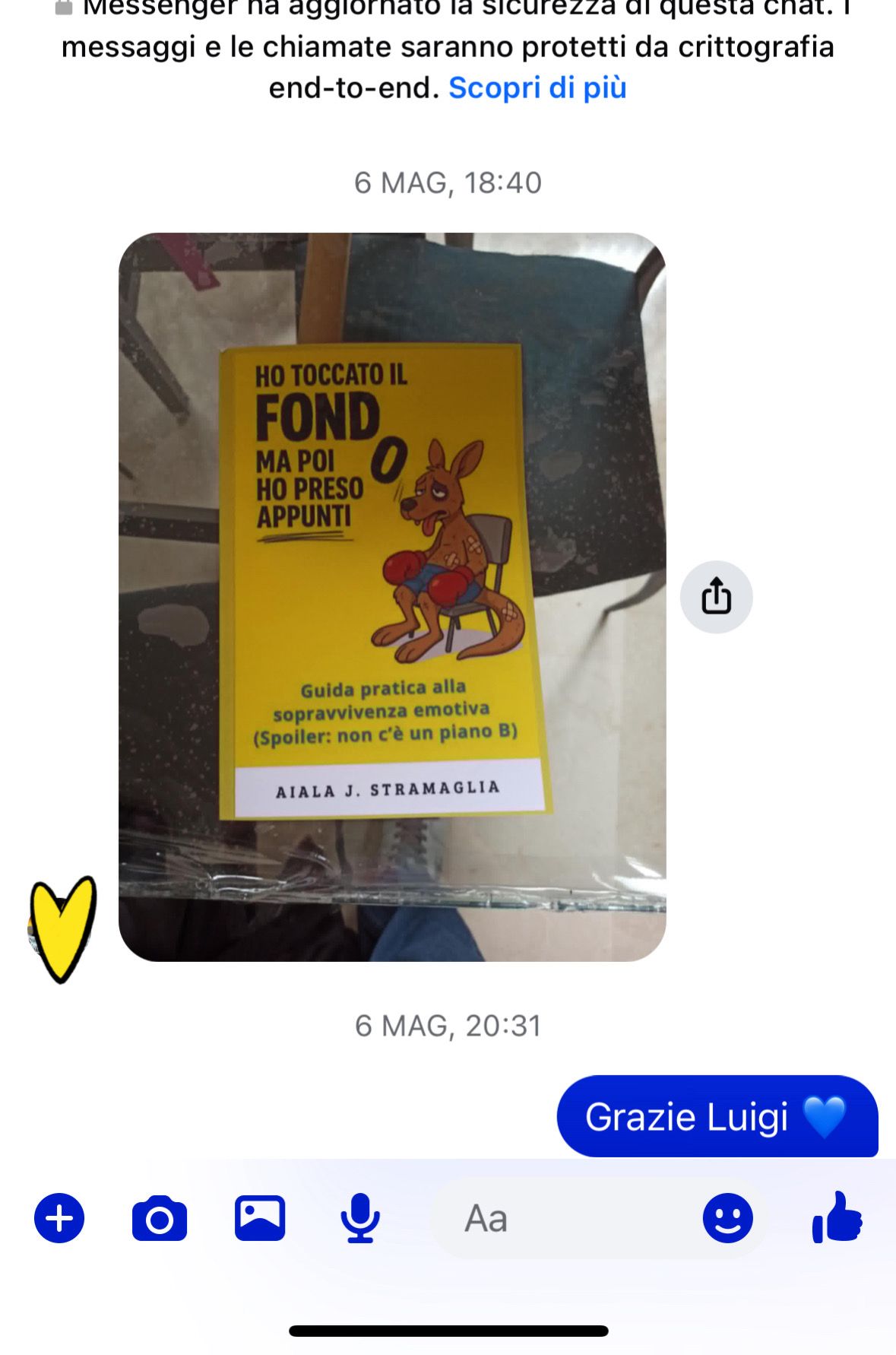The image size is (896, 1355).
Task: Send a thumbs-up like
Action: coord(837,1218)
